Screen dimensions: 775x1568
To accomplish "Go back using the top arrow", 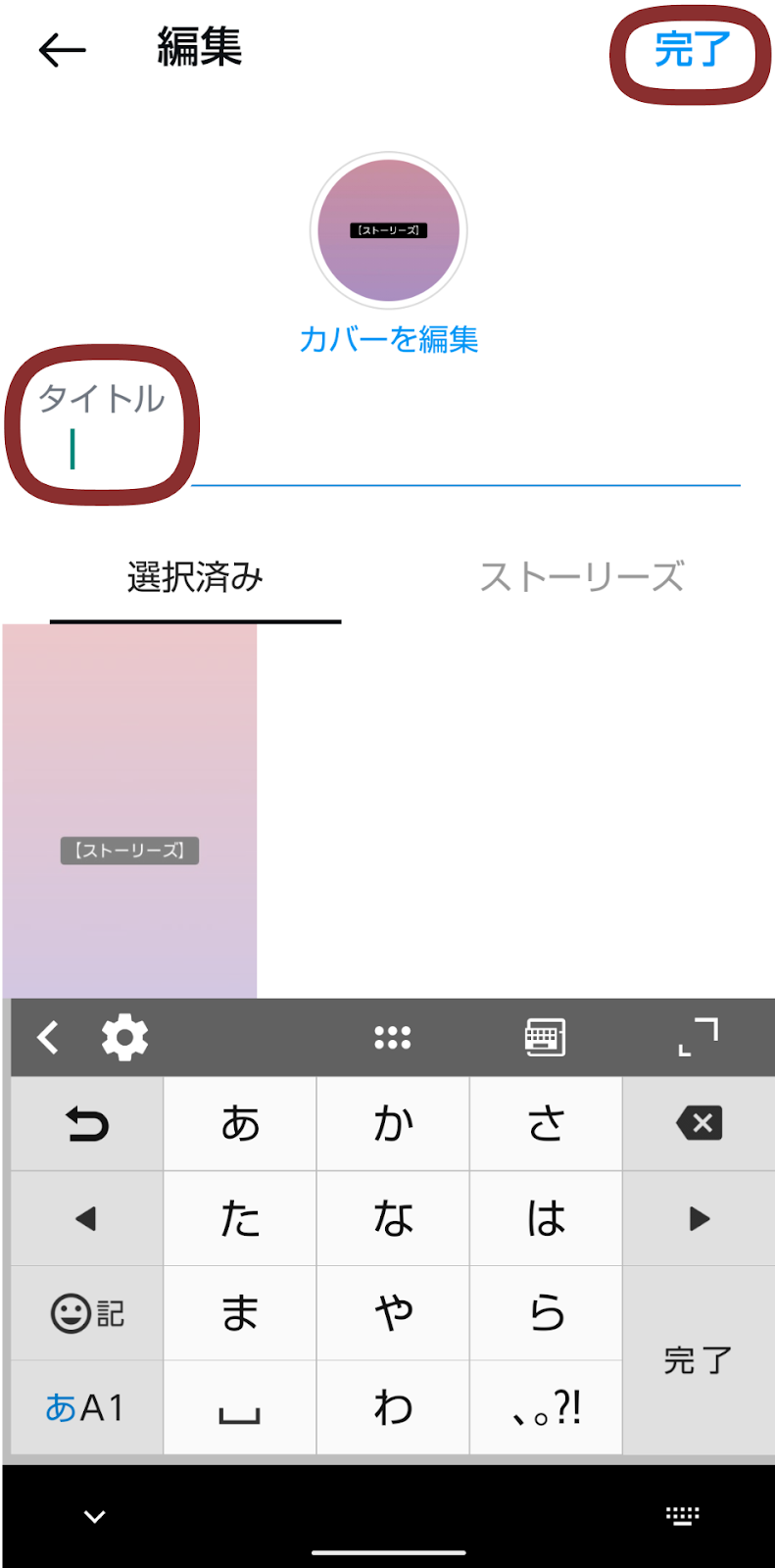I will point(63,50).
